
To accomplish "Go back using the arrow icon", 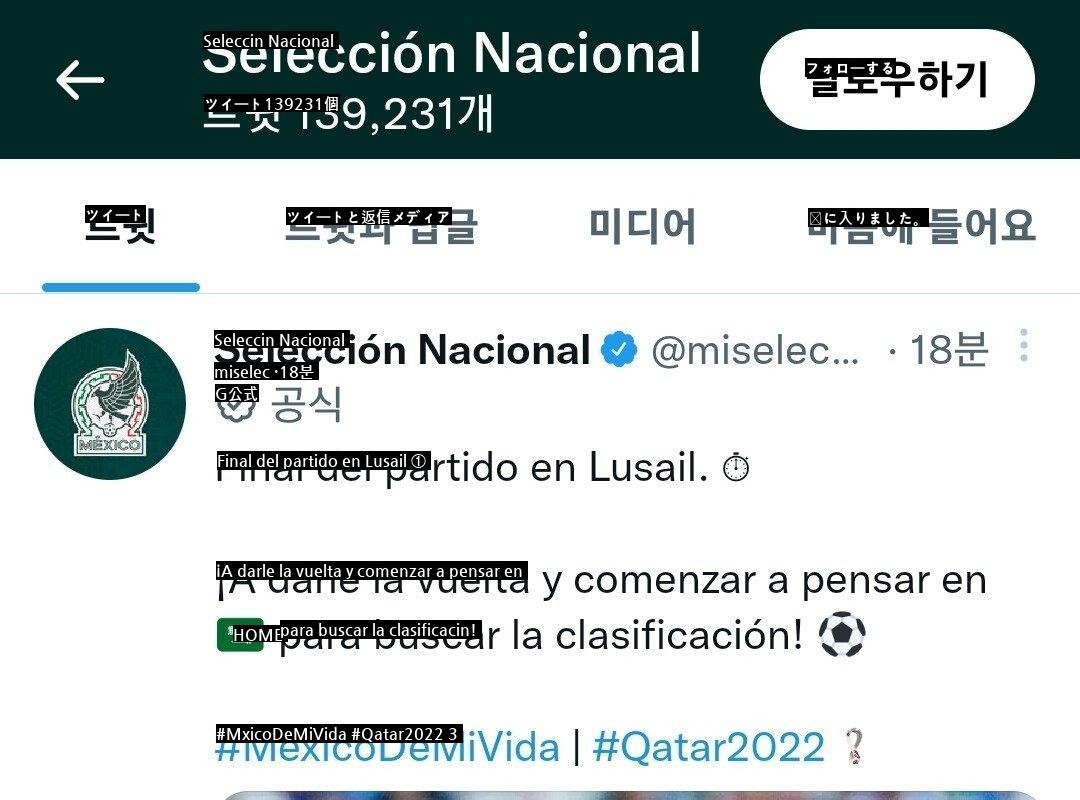I will click(80, 80).
